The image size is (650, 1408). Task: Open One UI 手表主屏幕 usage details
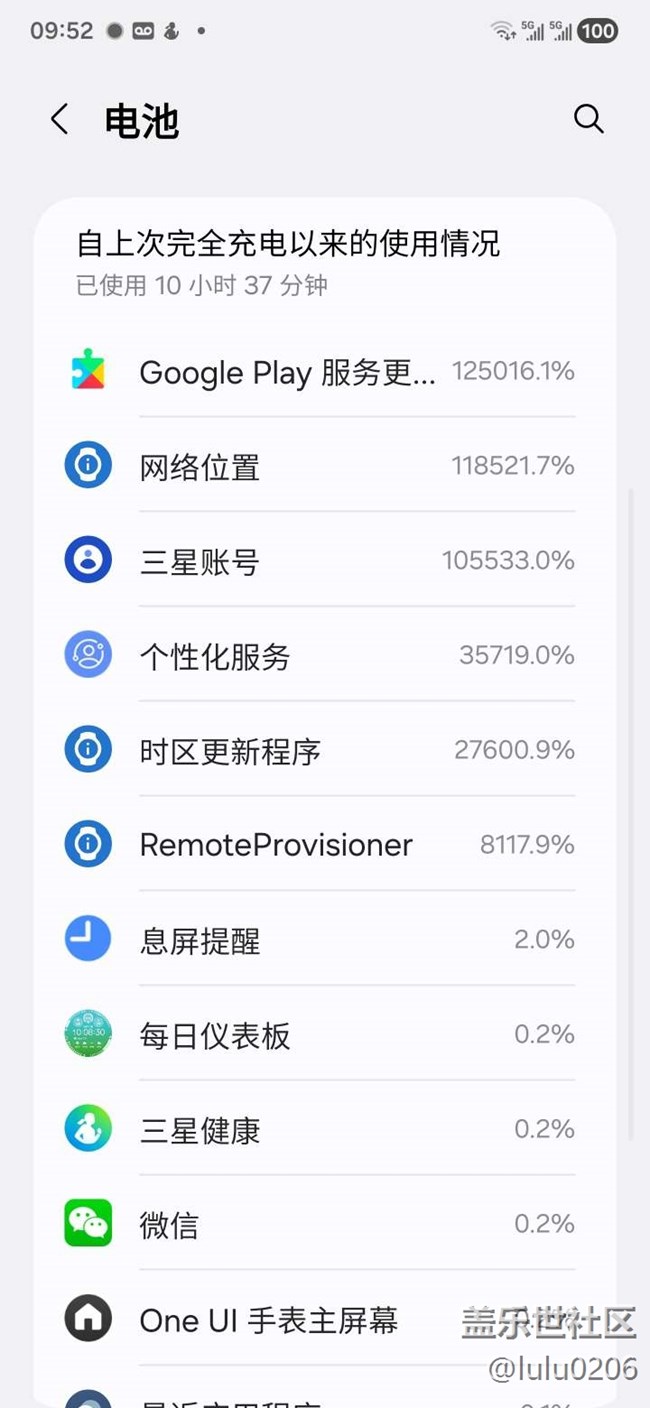click(325, 1320)
